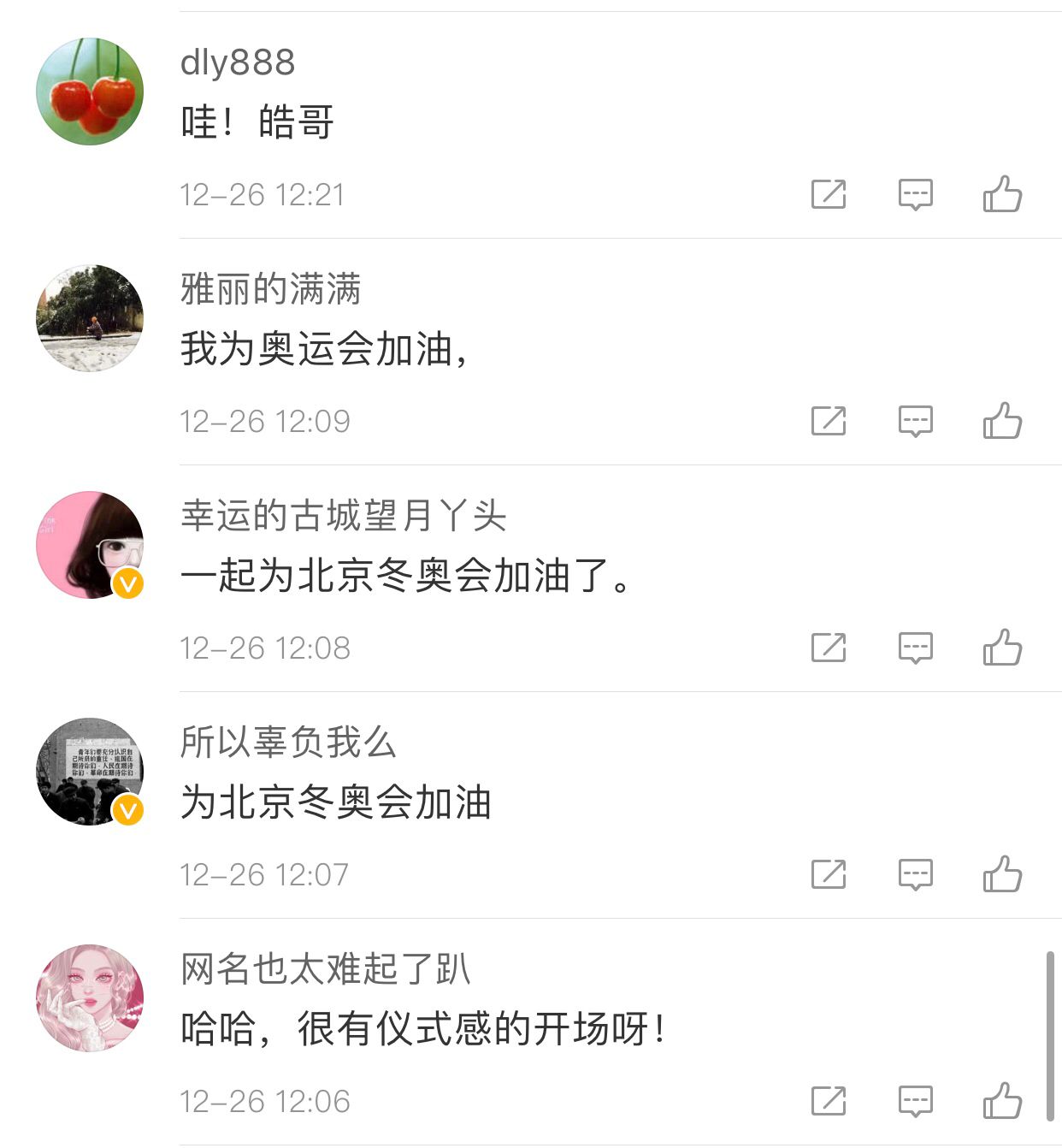This screenshot has width=1062, height=1148.
Task: Open dly888's cherry avatar profile
Action: click(90, 92)
